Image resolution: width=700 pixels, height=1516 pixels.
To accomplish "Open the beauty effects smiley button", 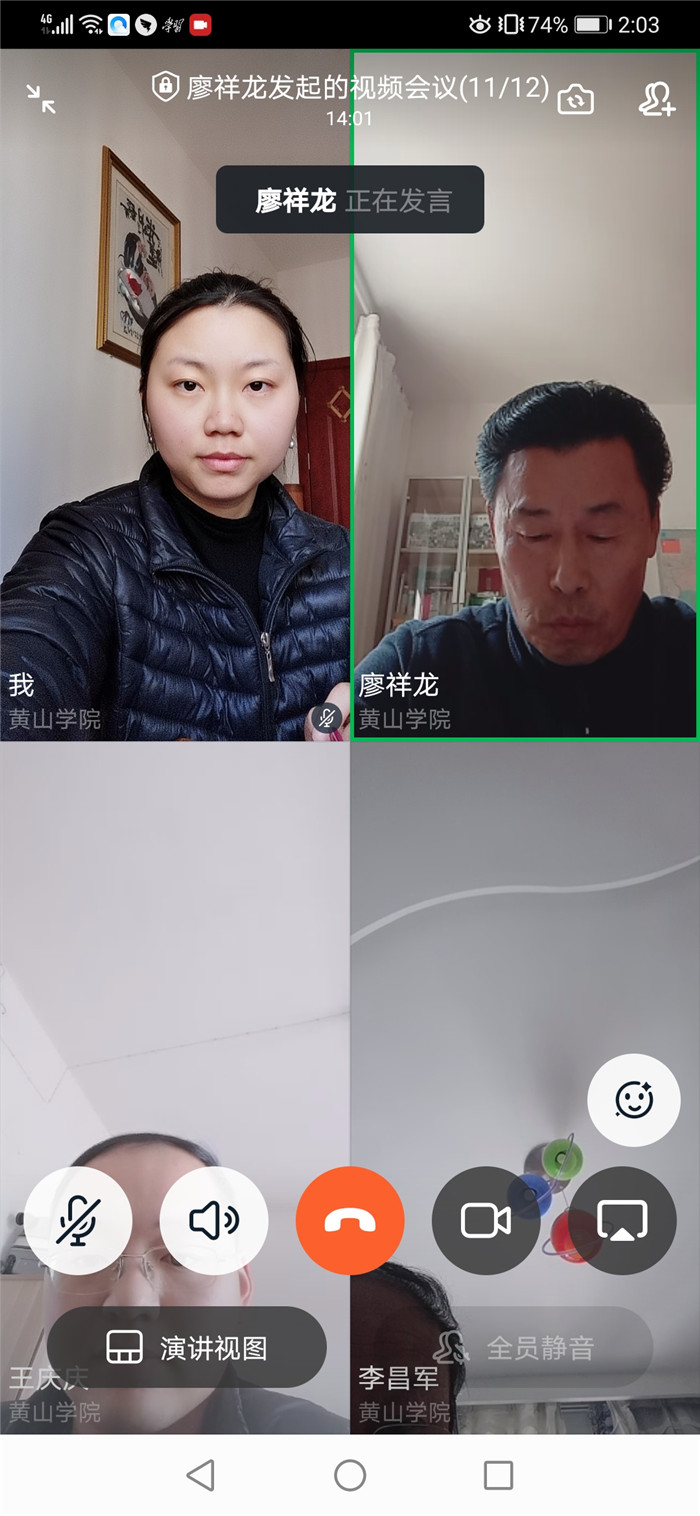I will pyautogui.click(x=634, y=1100).
